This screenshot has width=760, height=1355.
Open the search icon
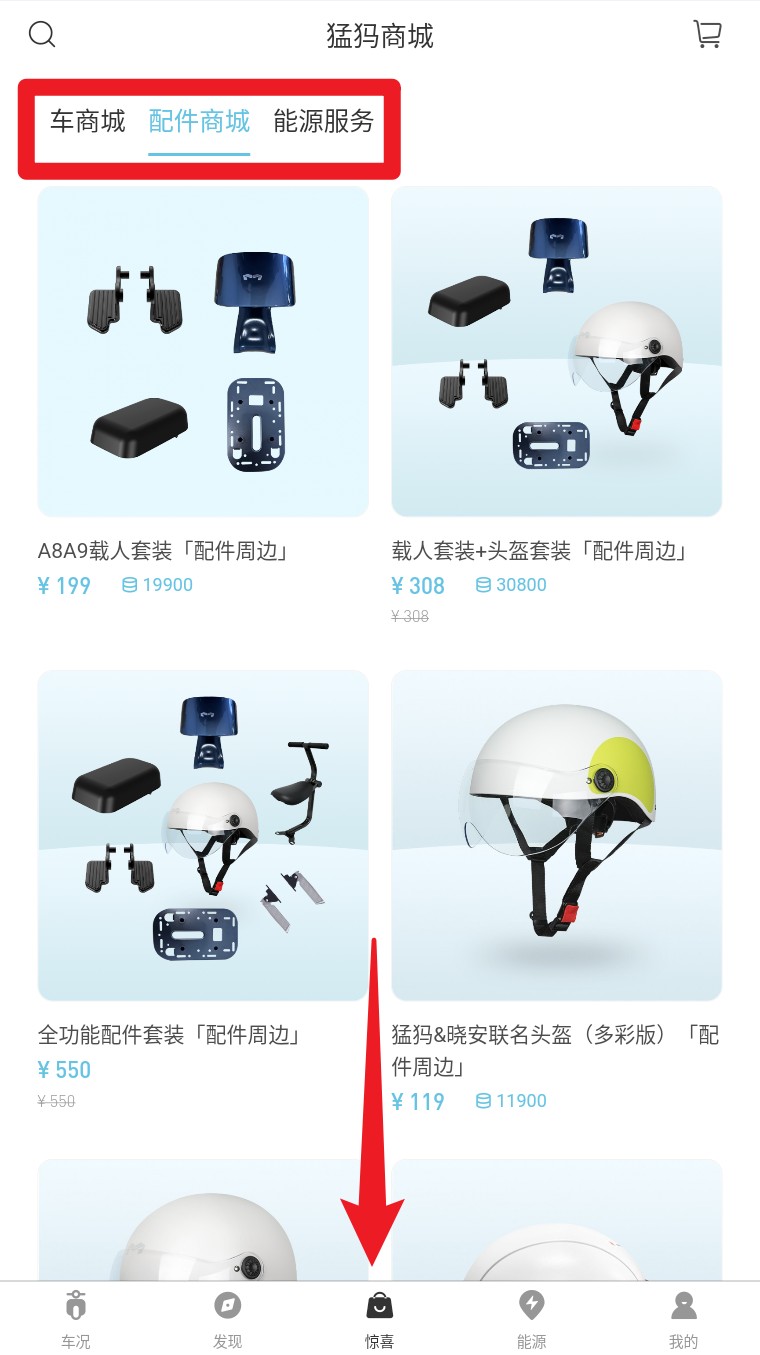[42, 35]
